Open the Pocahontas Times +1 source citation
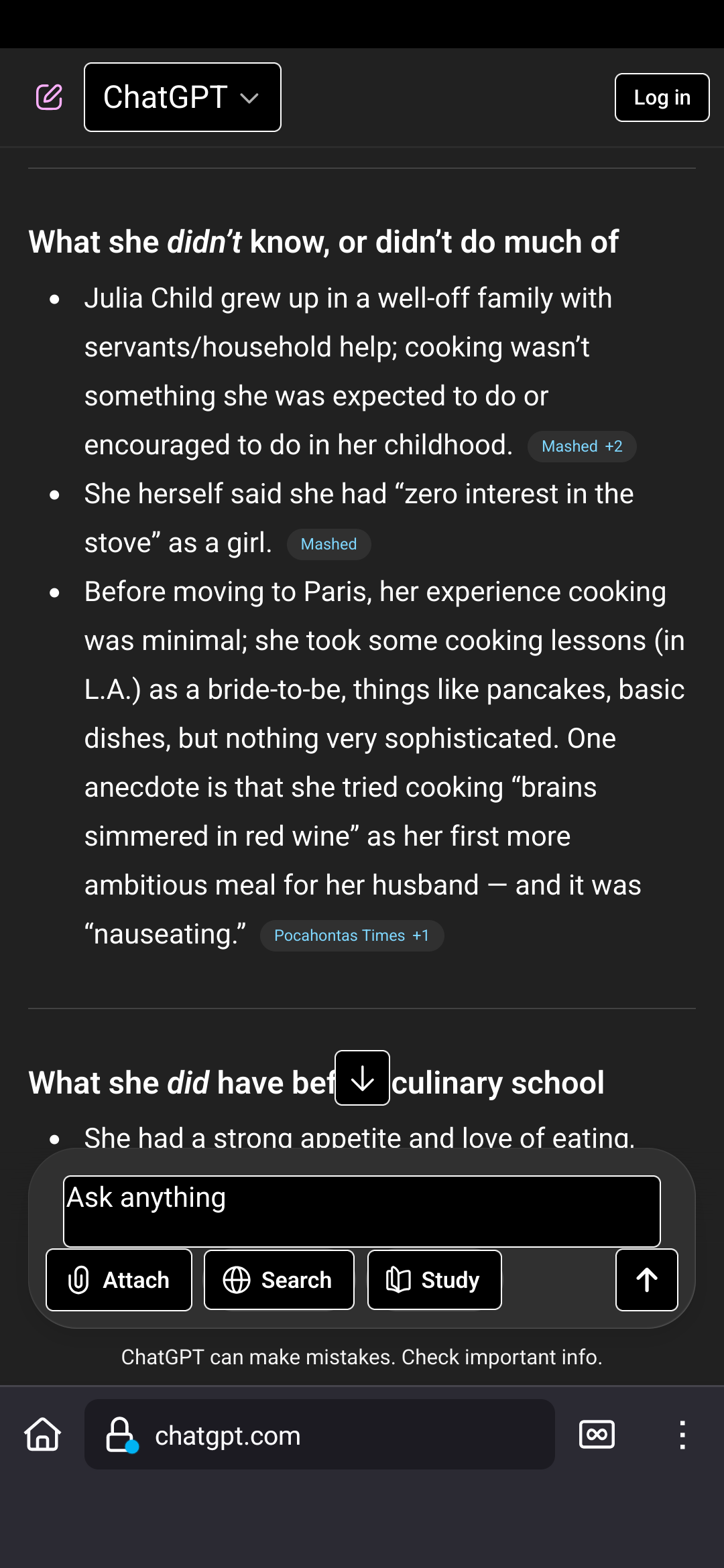The height and width of the screenshot is (1568, 724). [351, 935]
